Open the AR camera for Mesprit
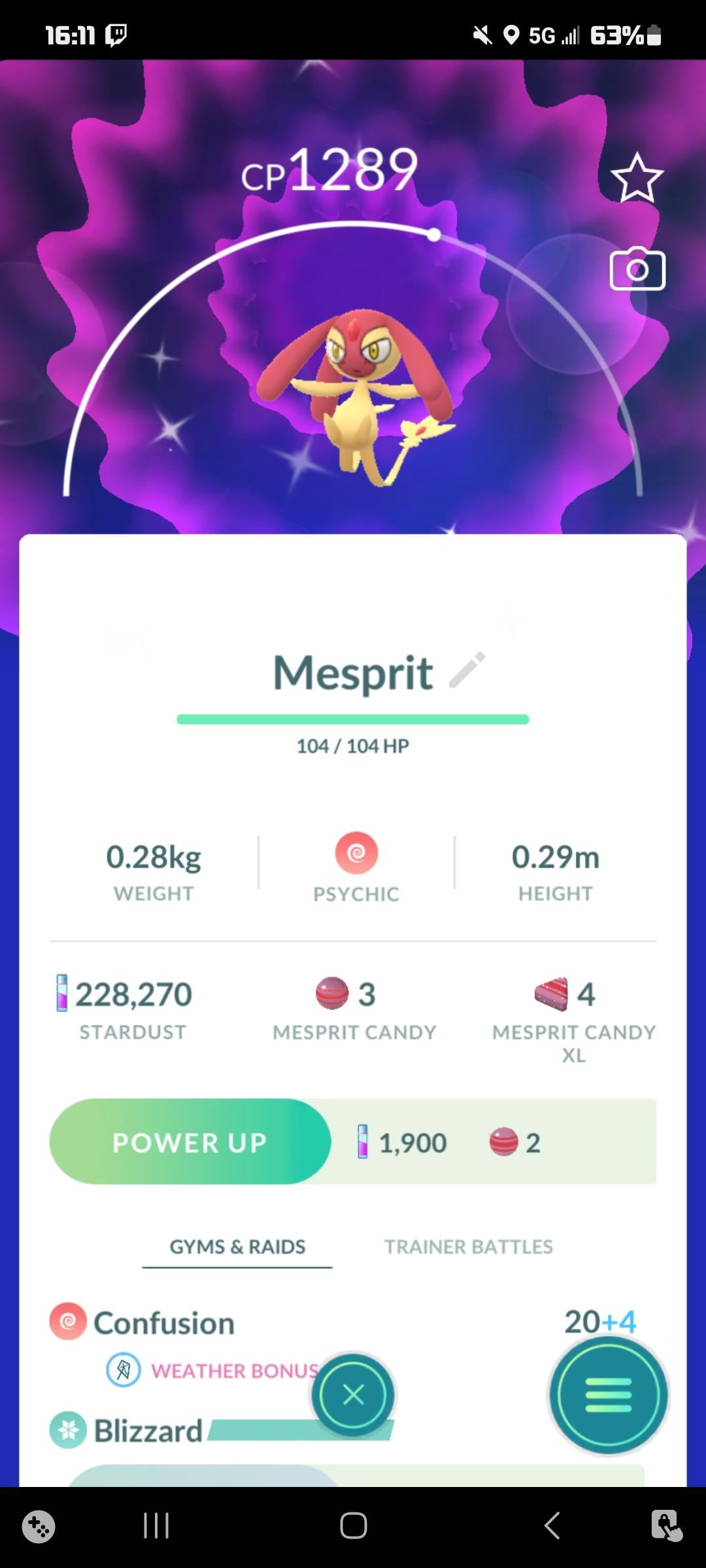 point(637,269)
